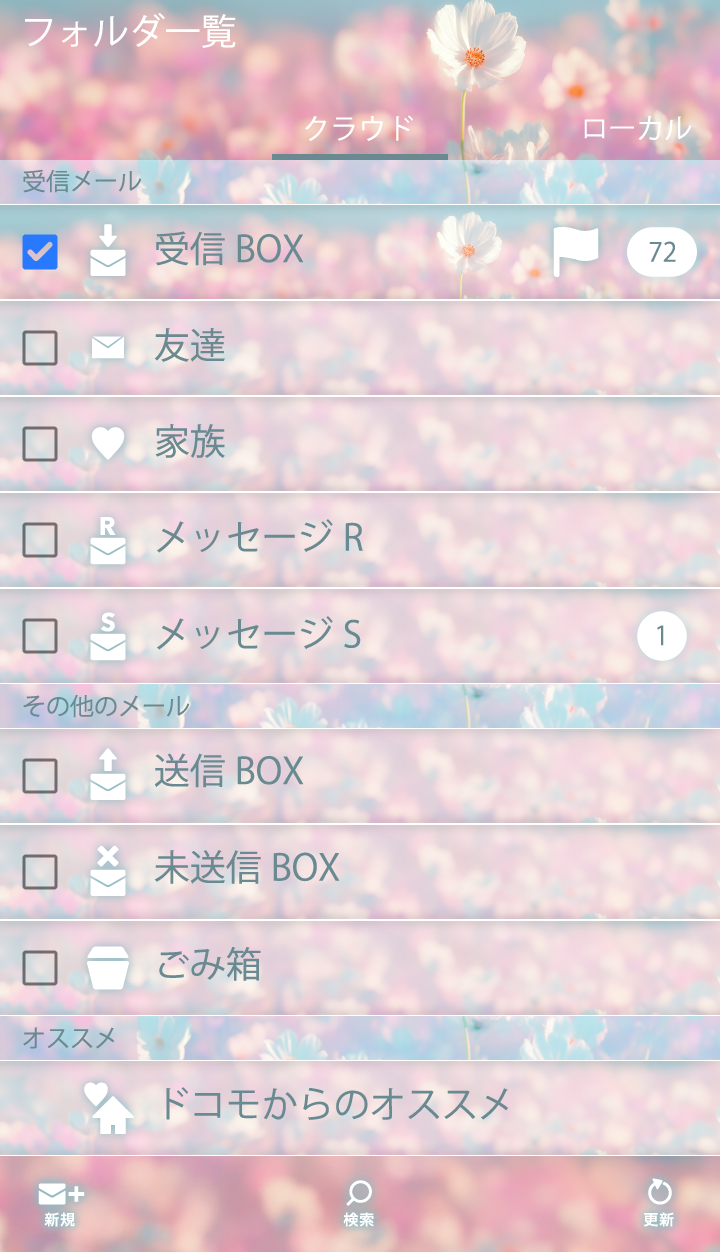The width and height of the screenshot is (720, 1252).
Task: Open ドコモからのオススメ
Action: (x=334, y=1104)
